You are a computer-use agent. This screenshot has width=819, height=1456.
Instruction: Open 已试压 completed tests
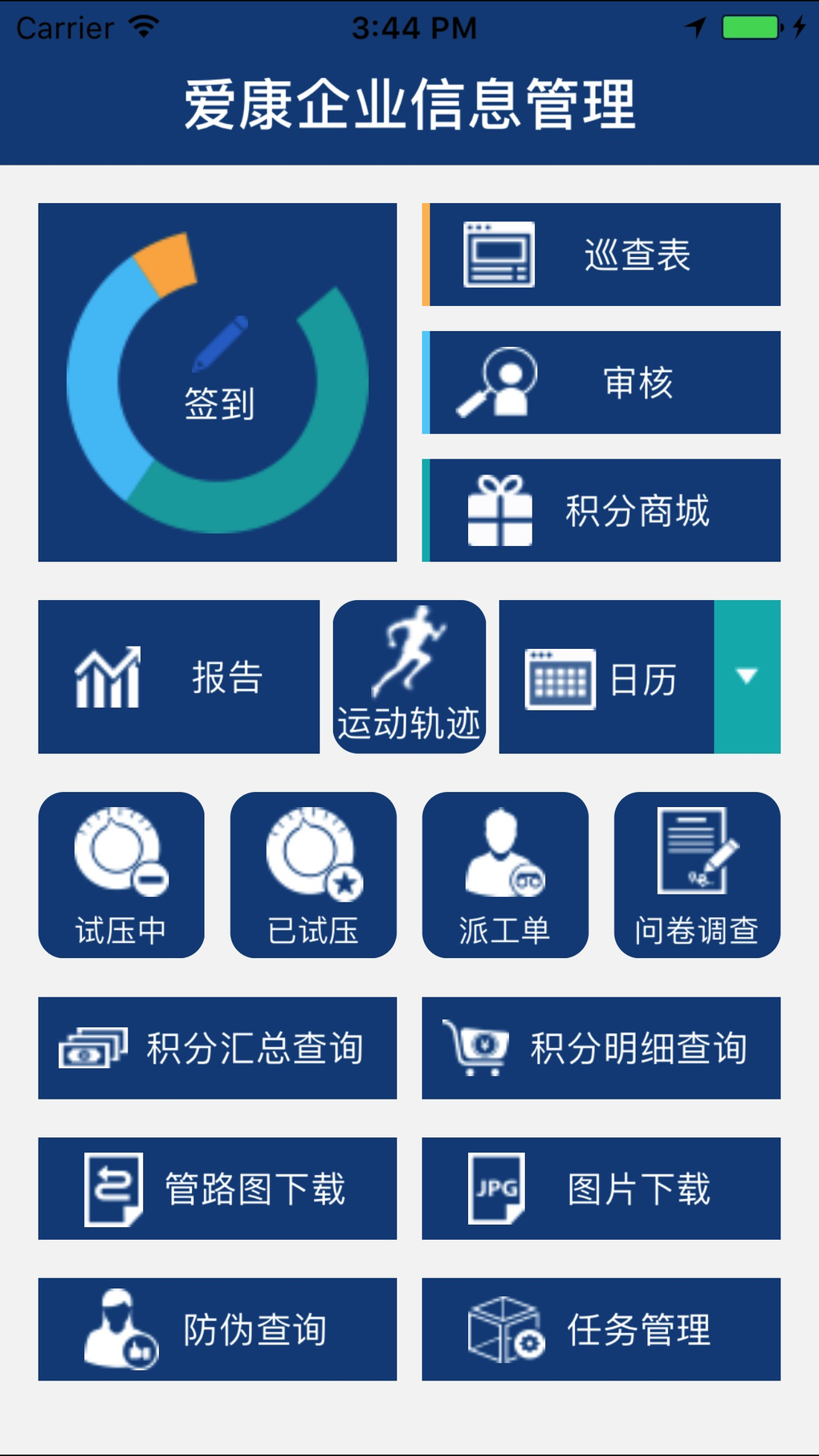click(313, 875)
